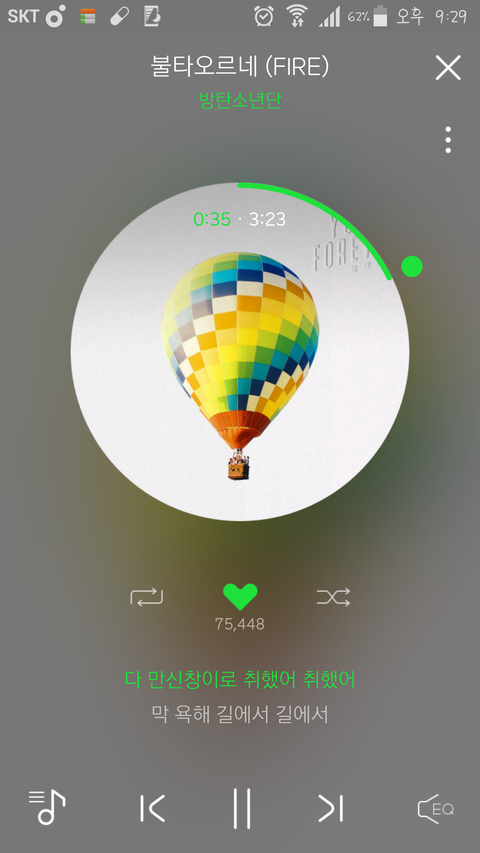Open the playlist queue icon
The width and height of the screenshot is (480, 853).
click(47, 807)
